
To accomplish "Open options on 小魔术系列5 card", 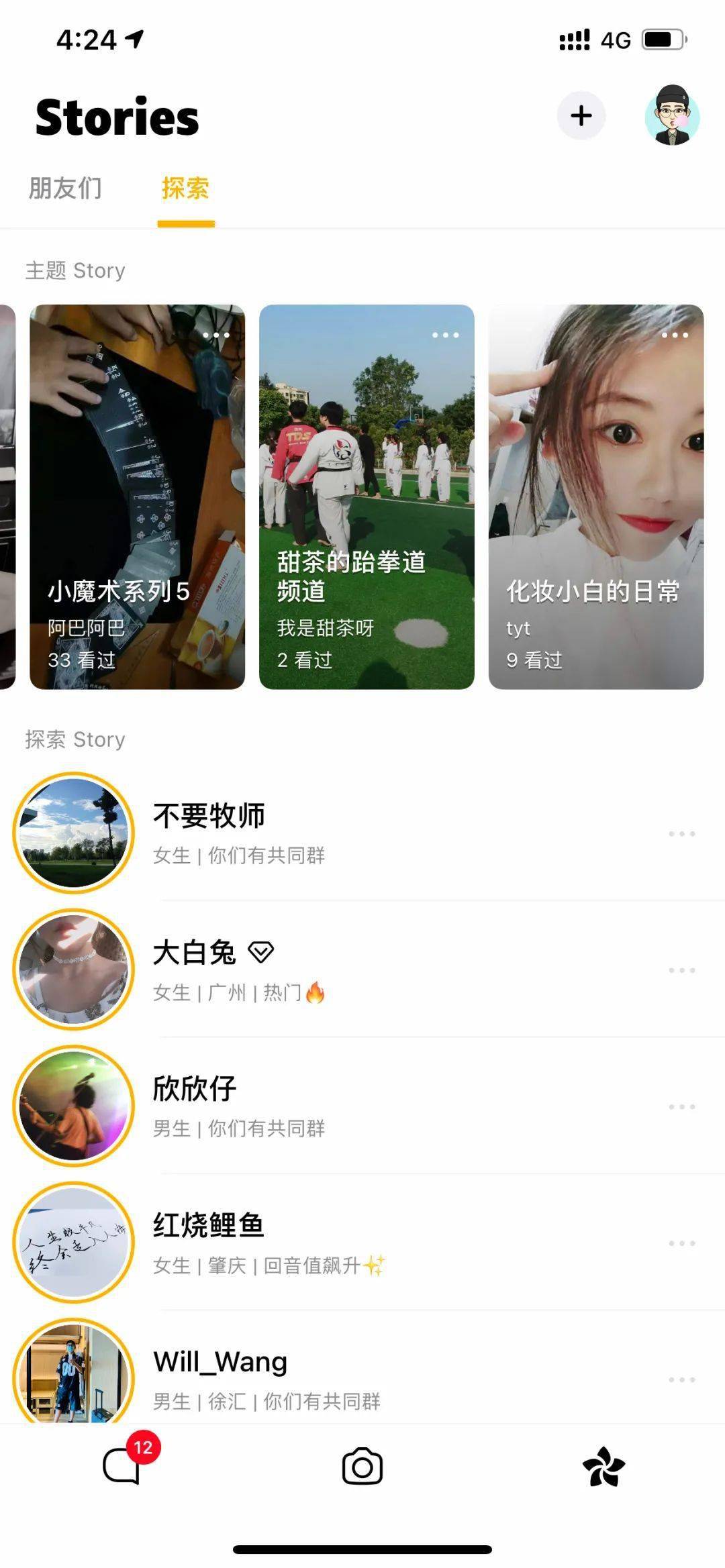I will 216,335.
